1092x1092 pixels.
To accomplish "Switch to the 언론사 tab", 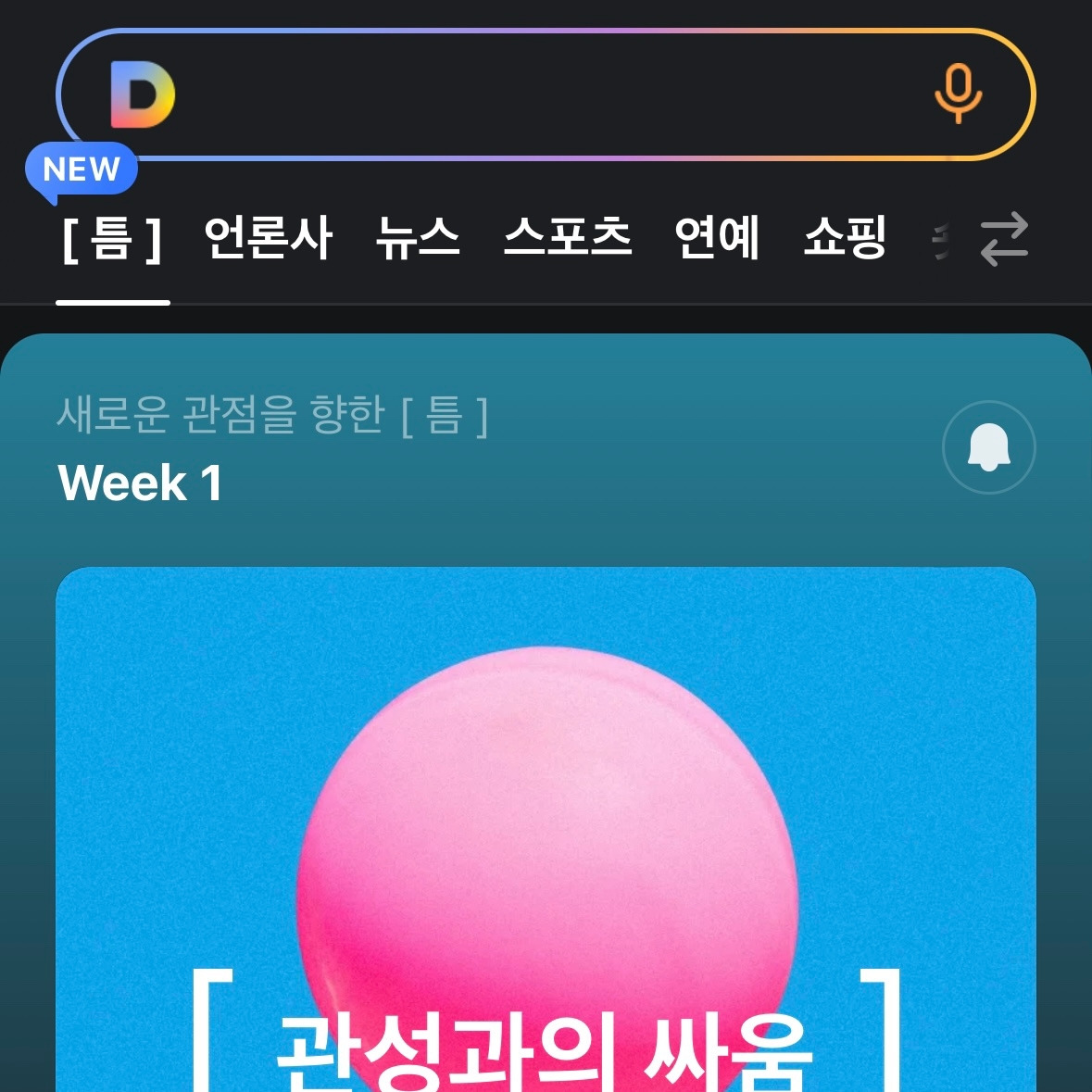I will [268, 238].
